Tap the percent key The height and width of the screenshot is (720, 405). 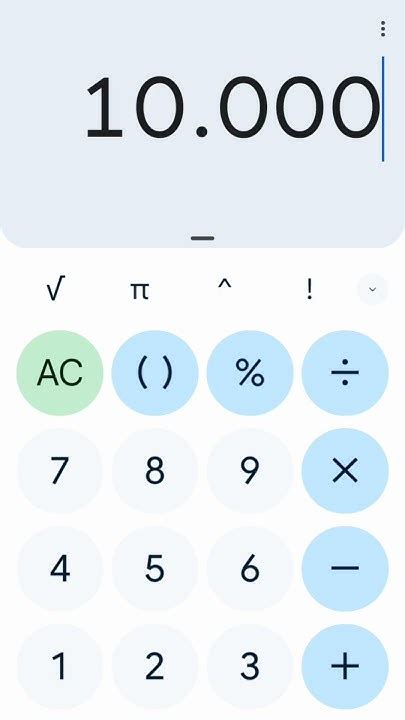(x=250, y=372)
